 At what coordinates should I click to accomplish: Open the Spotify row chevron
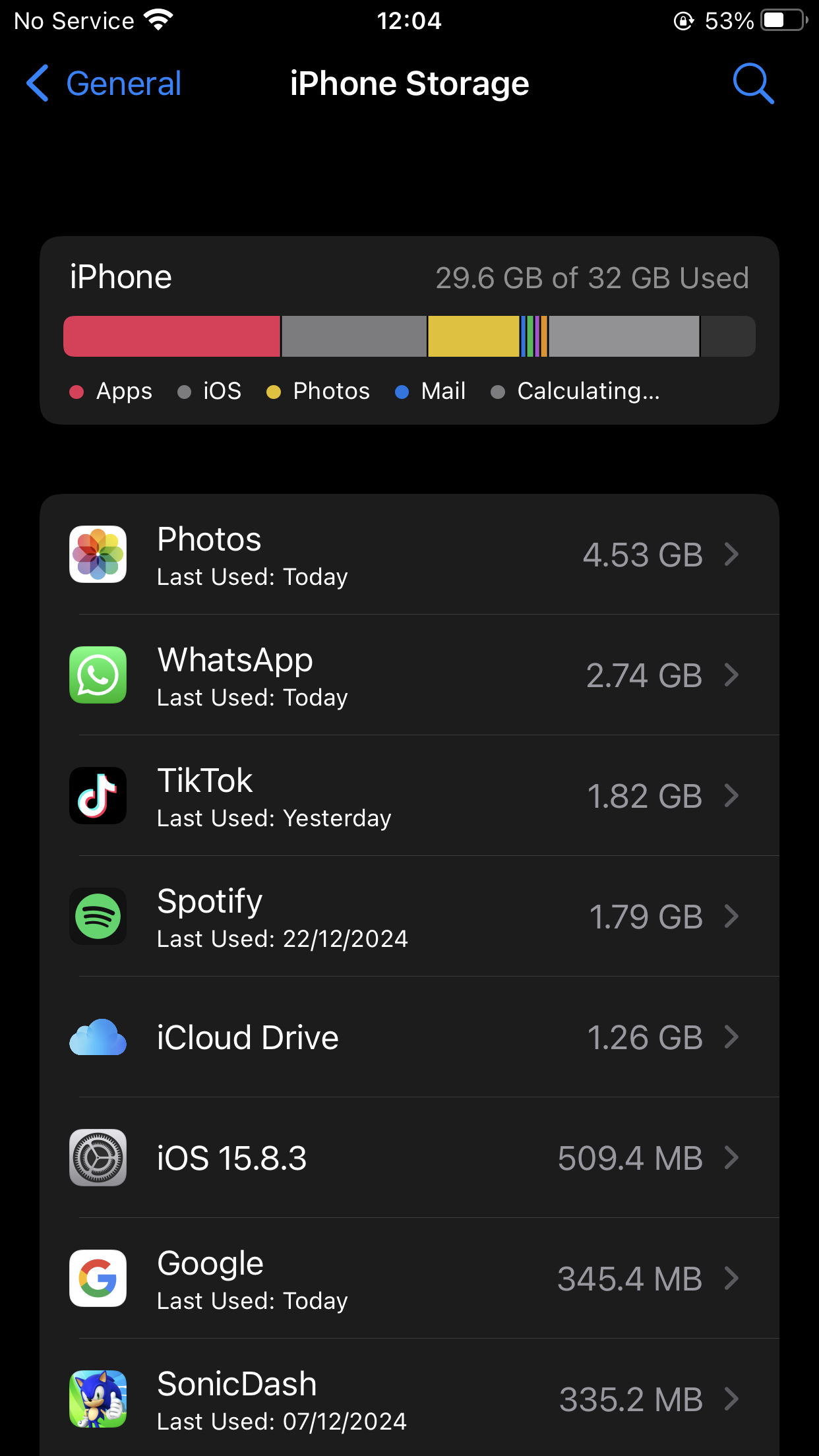click(733, 917)
